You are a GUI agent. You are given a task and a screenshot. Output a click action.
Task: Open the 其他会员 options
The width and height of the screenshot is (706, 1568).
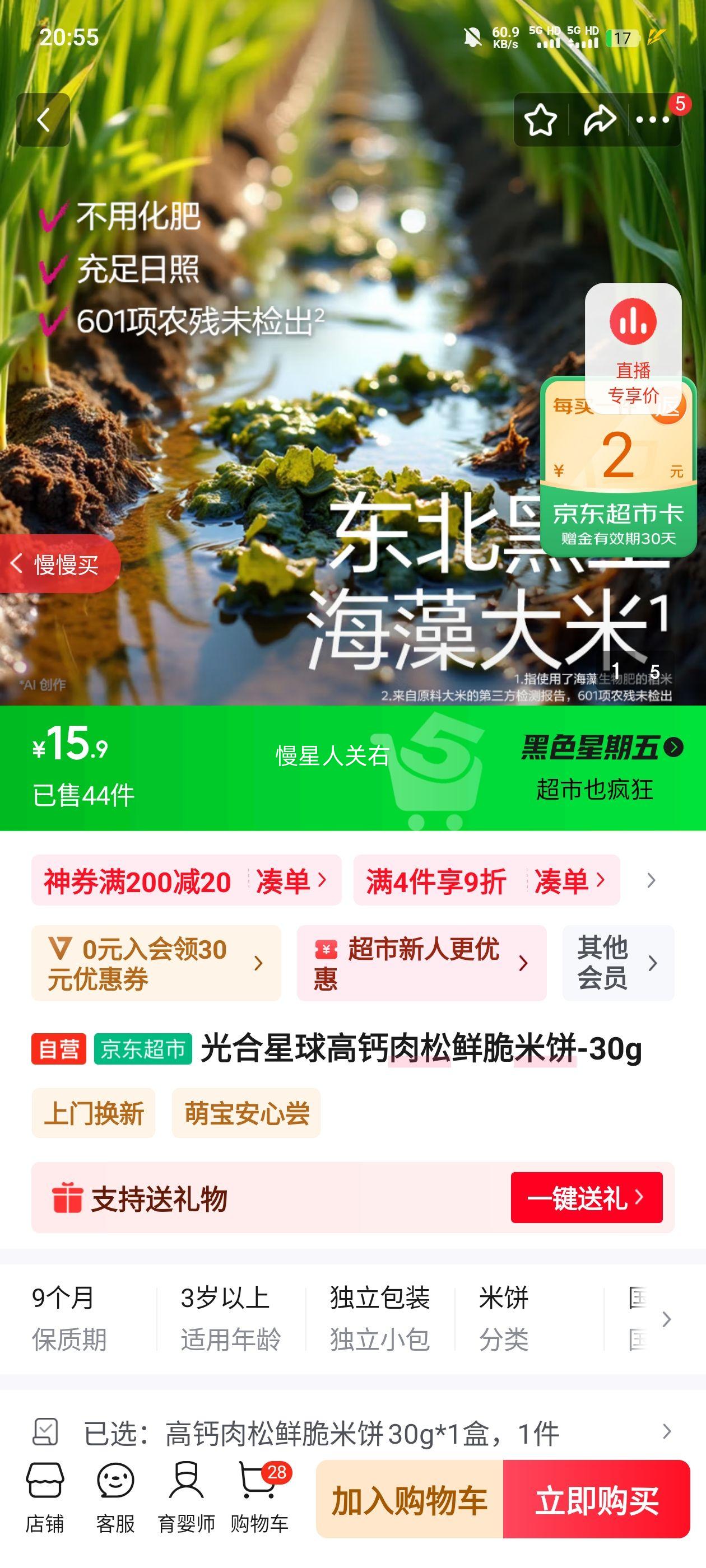[x=617, y=963]
